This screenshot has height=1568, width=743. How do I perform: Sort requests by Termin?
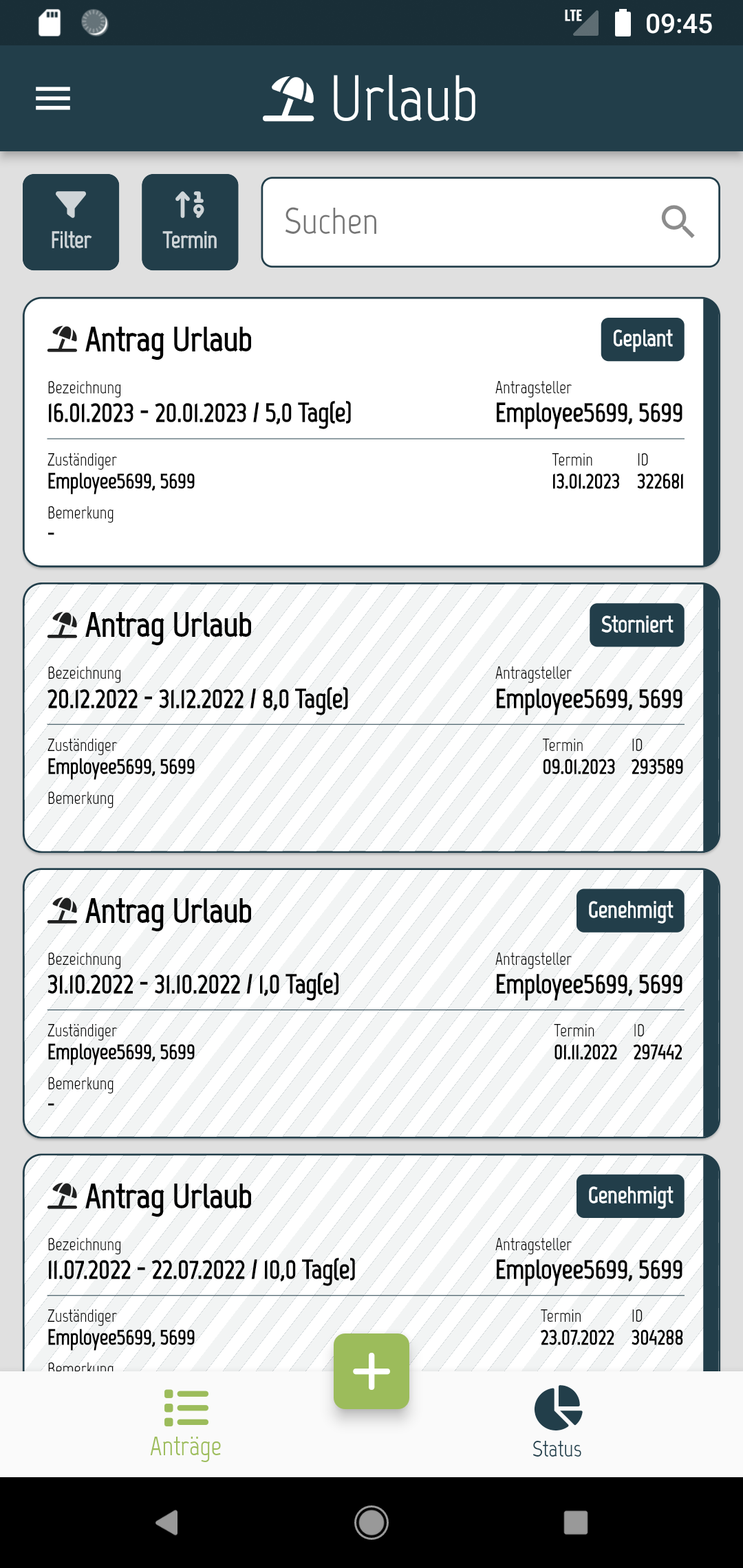click(x=190, y=222)
